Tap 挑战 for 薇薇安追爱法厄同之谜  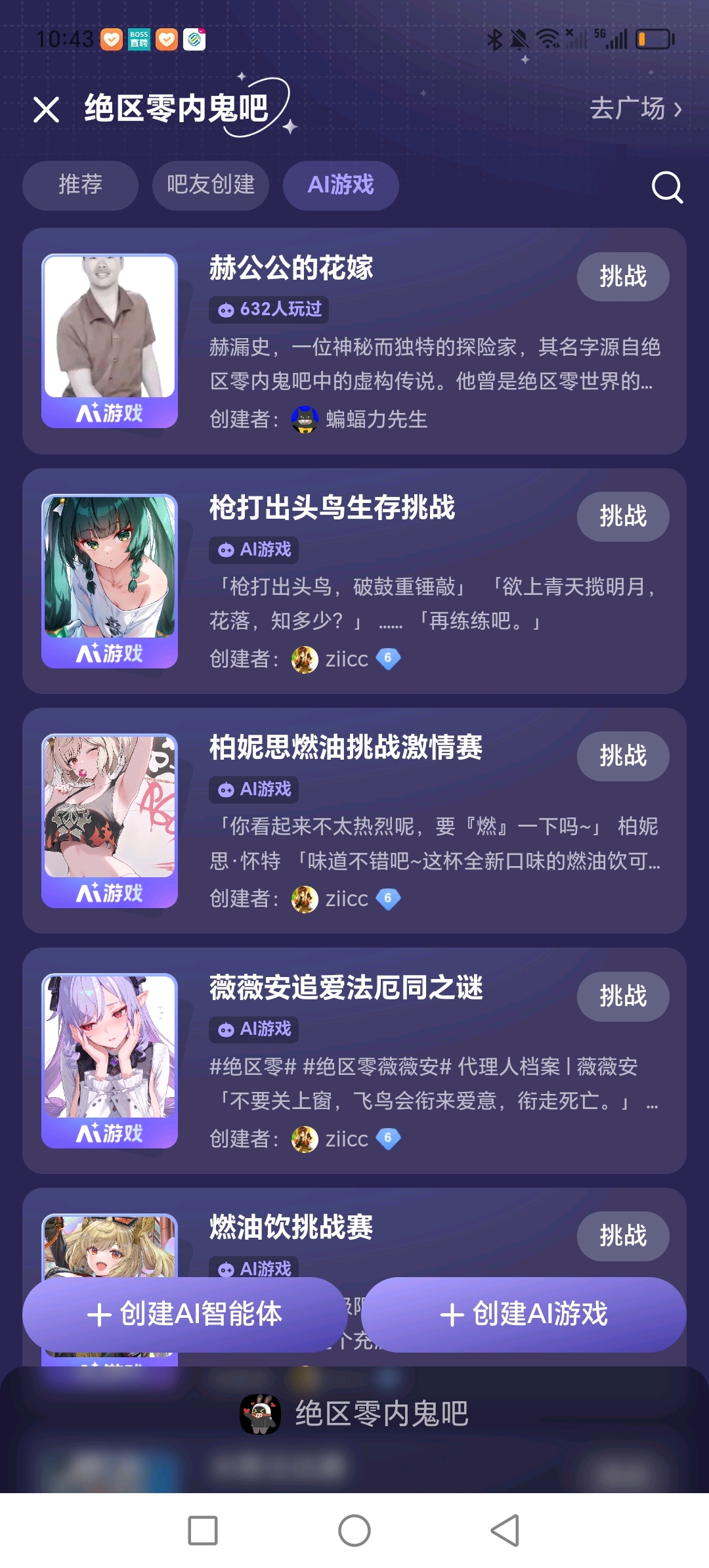(622, 996)
